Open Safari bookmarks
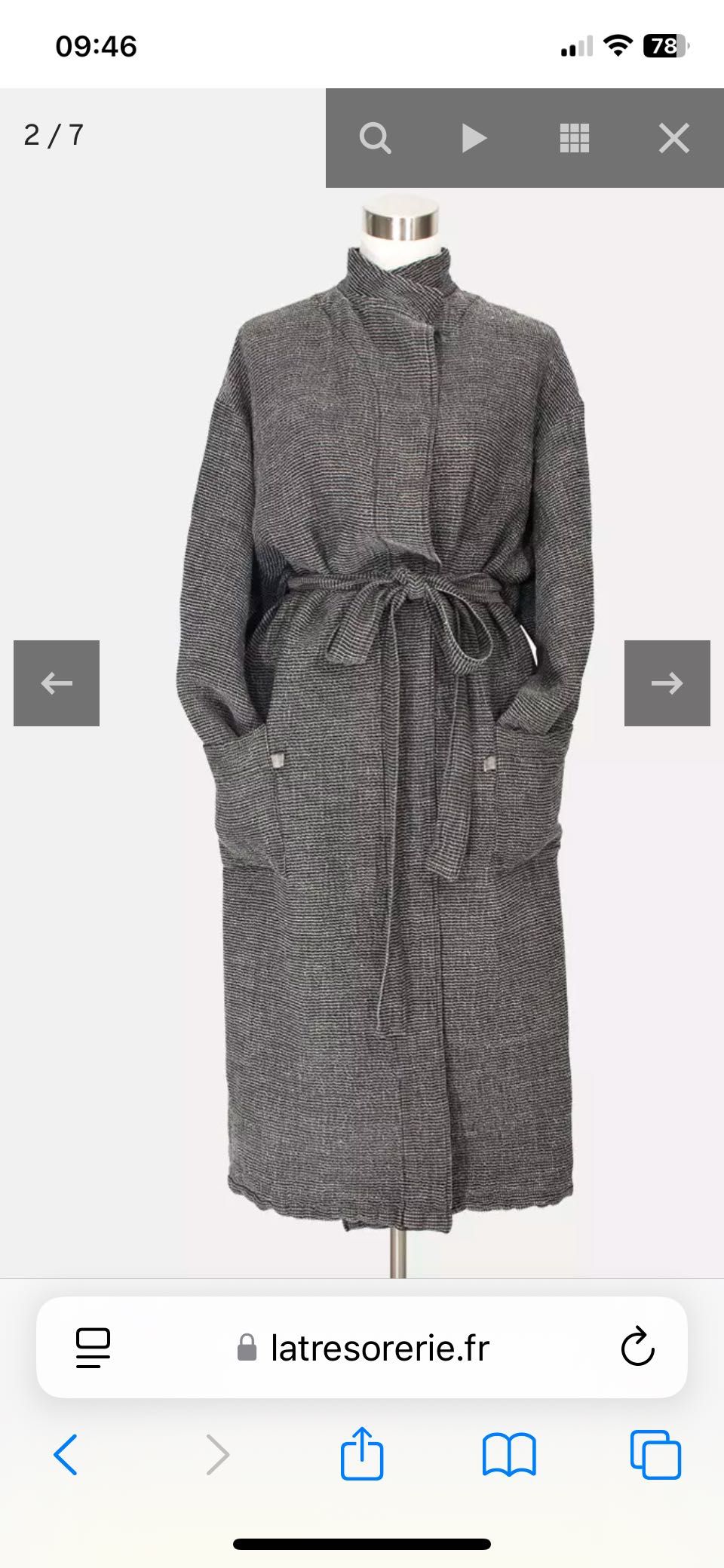The image size is (724, 1568). click(x=509, y=1454)
